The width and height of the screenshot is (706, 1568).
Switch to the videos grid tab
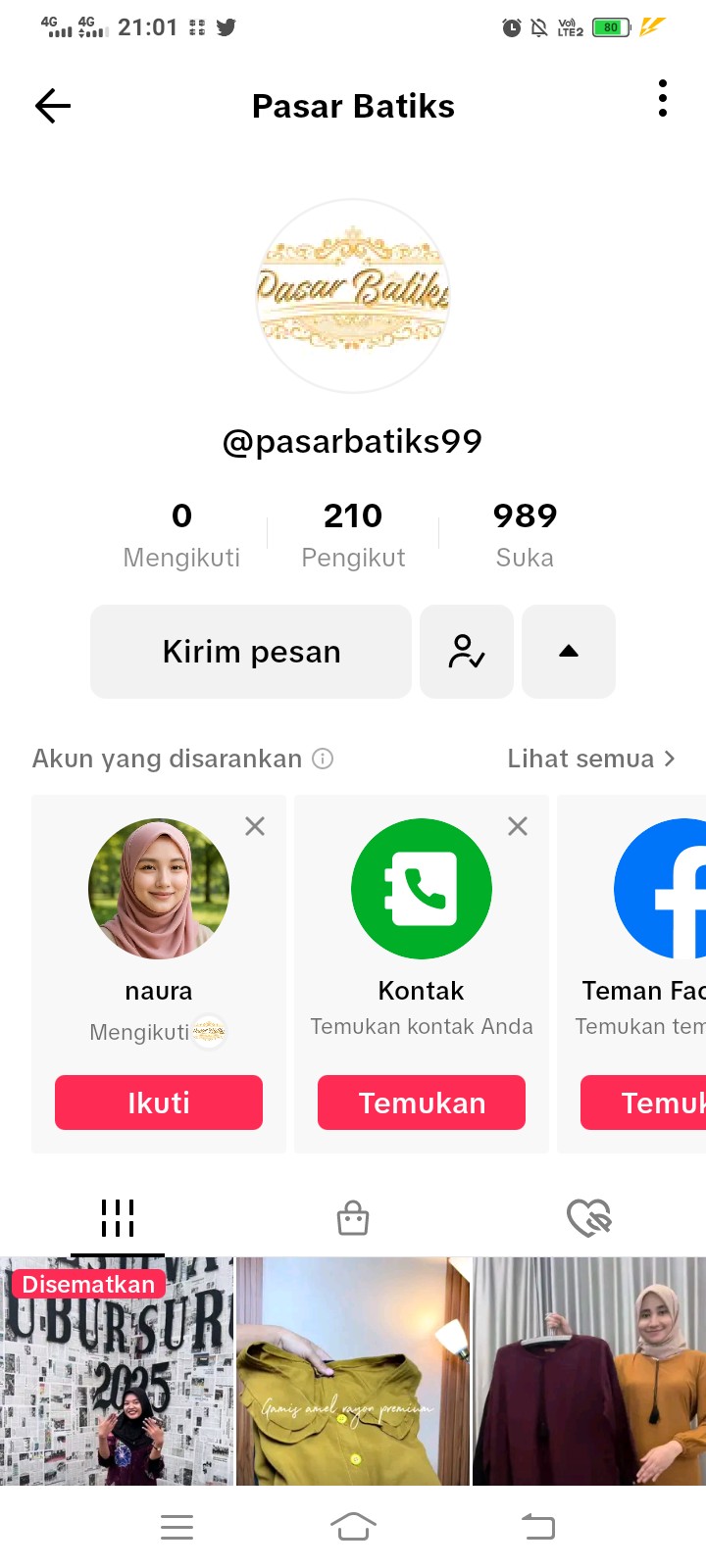(118, 1218)
